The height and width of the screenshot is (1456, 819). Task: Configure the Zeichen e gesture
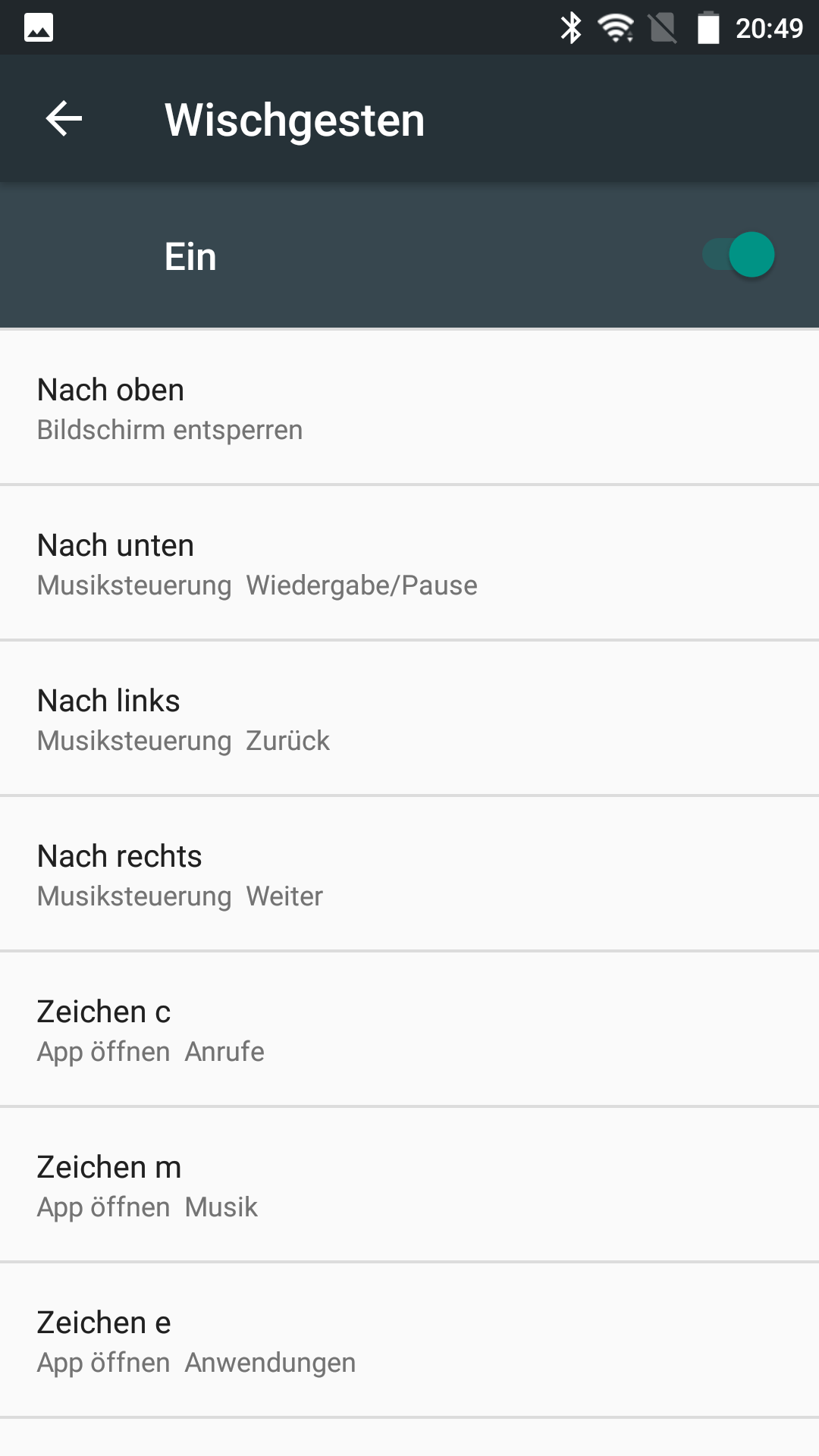pos(409,1341)
